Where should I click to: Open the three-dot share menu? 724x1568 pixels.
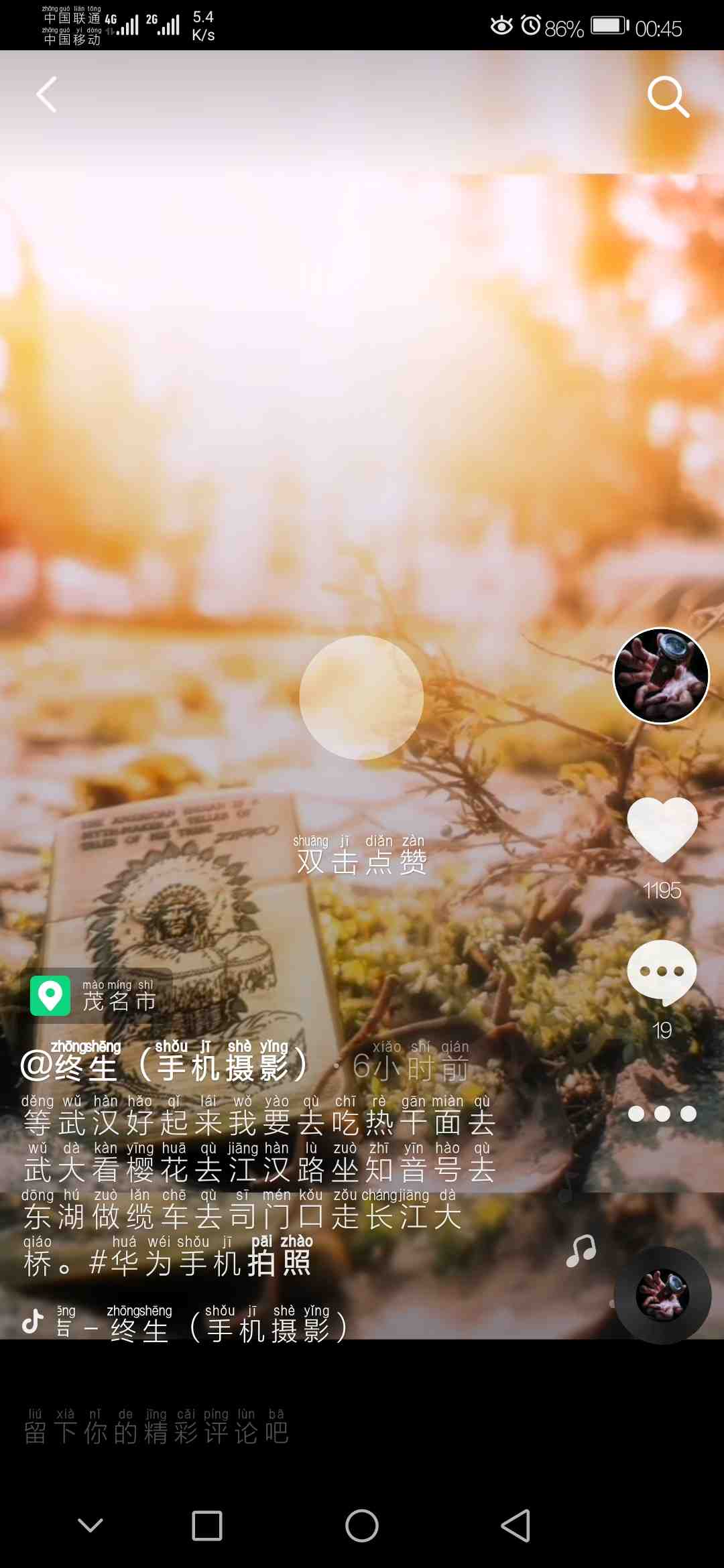pos(662,1114)
